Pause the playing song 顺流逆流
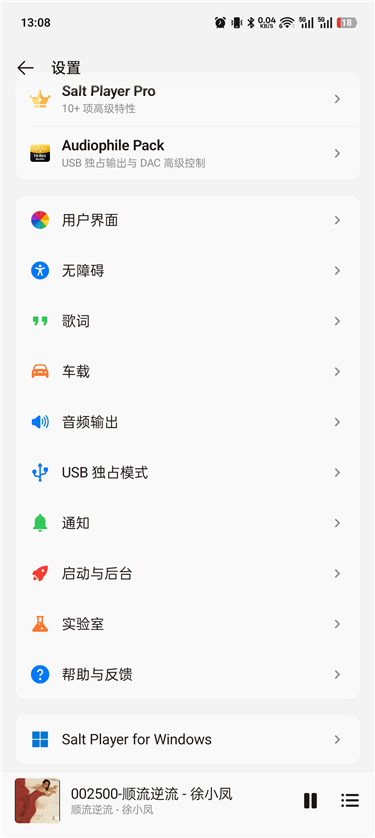The image size is (375, 838). coord(310,801)
